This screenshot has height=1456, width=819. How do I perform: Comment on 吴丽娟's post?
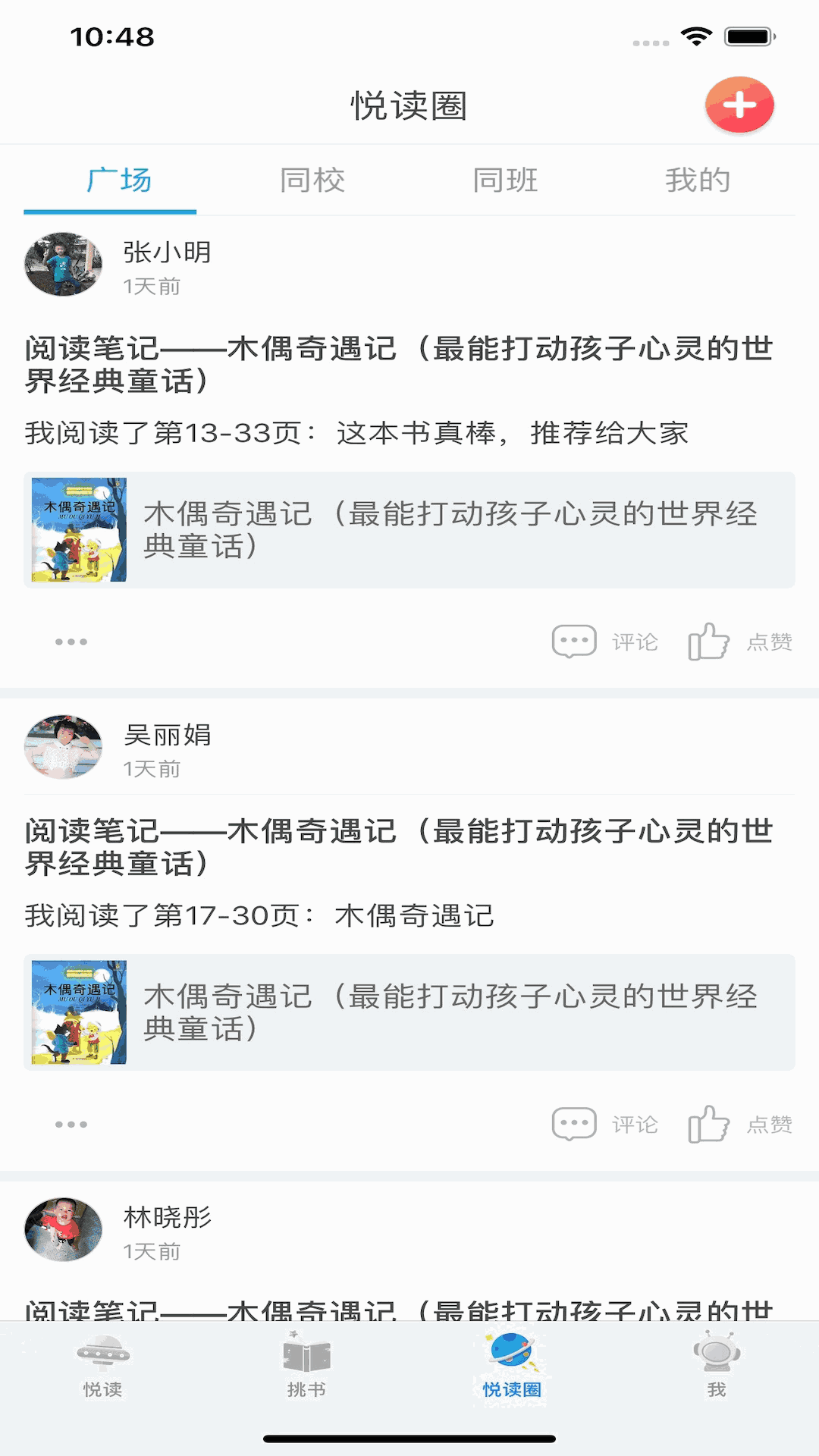pos(604,1125)
